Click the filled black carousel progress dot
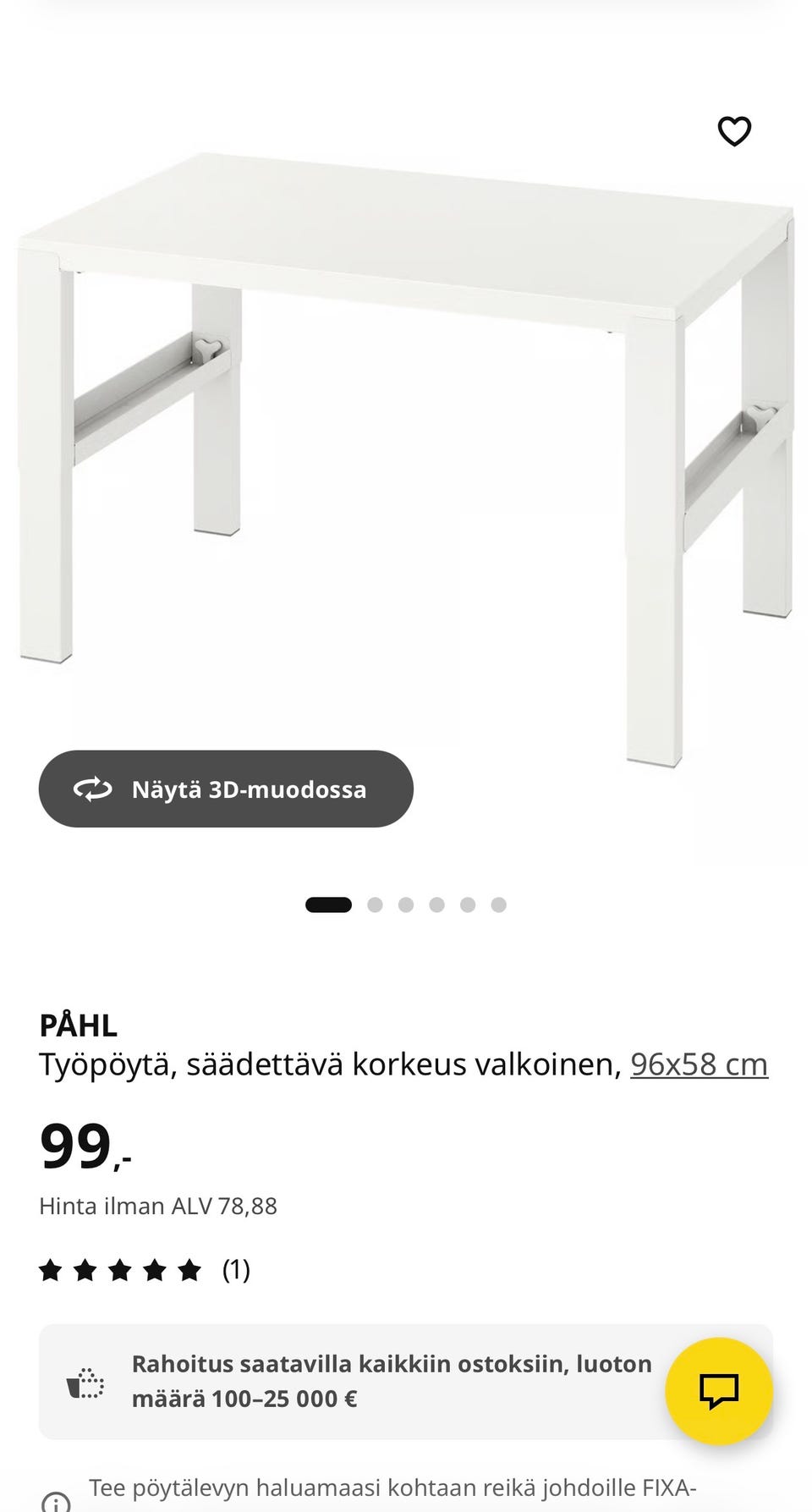This screenshot has height=1512, width=812. 328,904
